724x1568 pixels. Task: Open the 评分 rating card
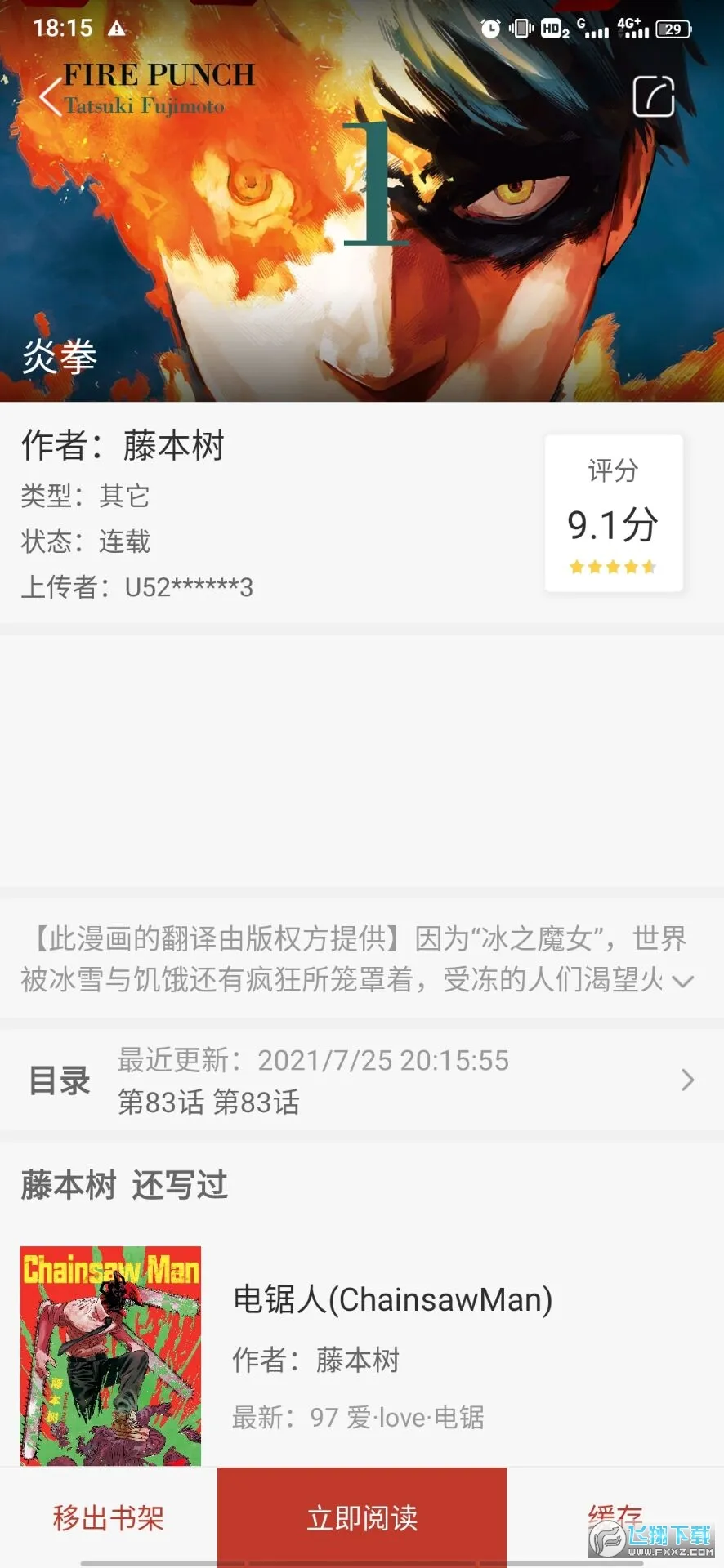[x=614, y=513]
